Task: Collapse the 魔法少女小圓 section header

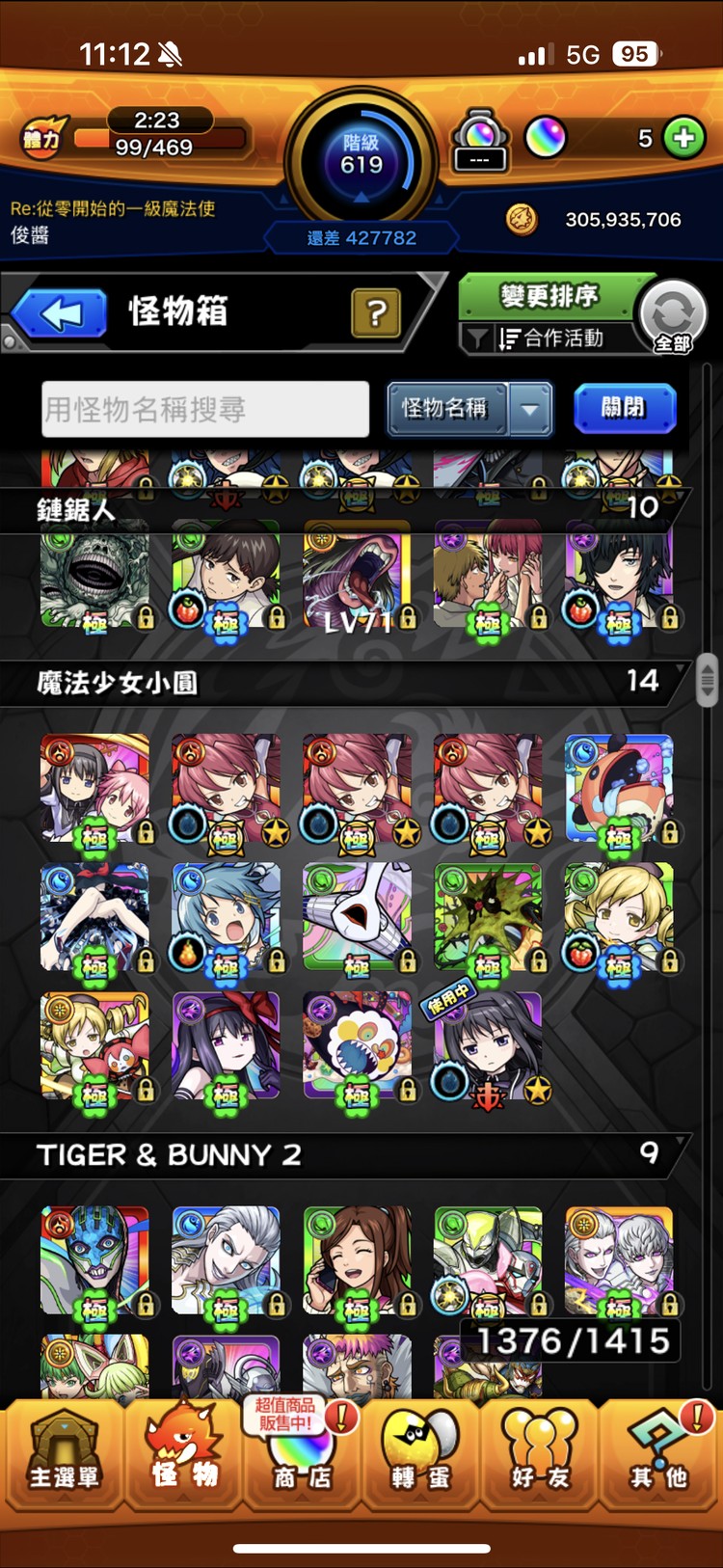Action: (347, 683)
